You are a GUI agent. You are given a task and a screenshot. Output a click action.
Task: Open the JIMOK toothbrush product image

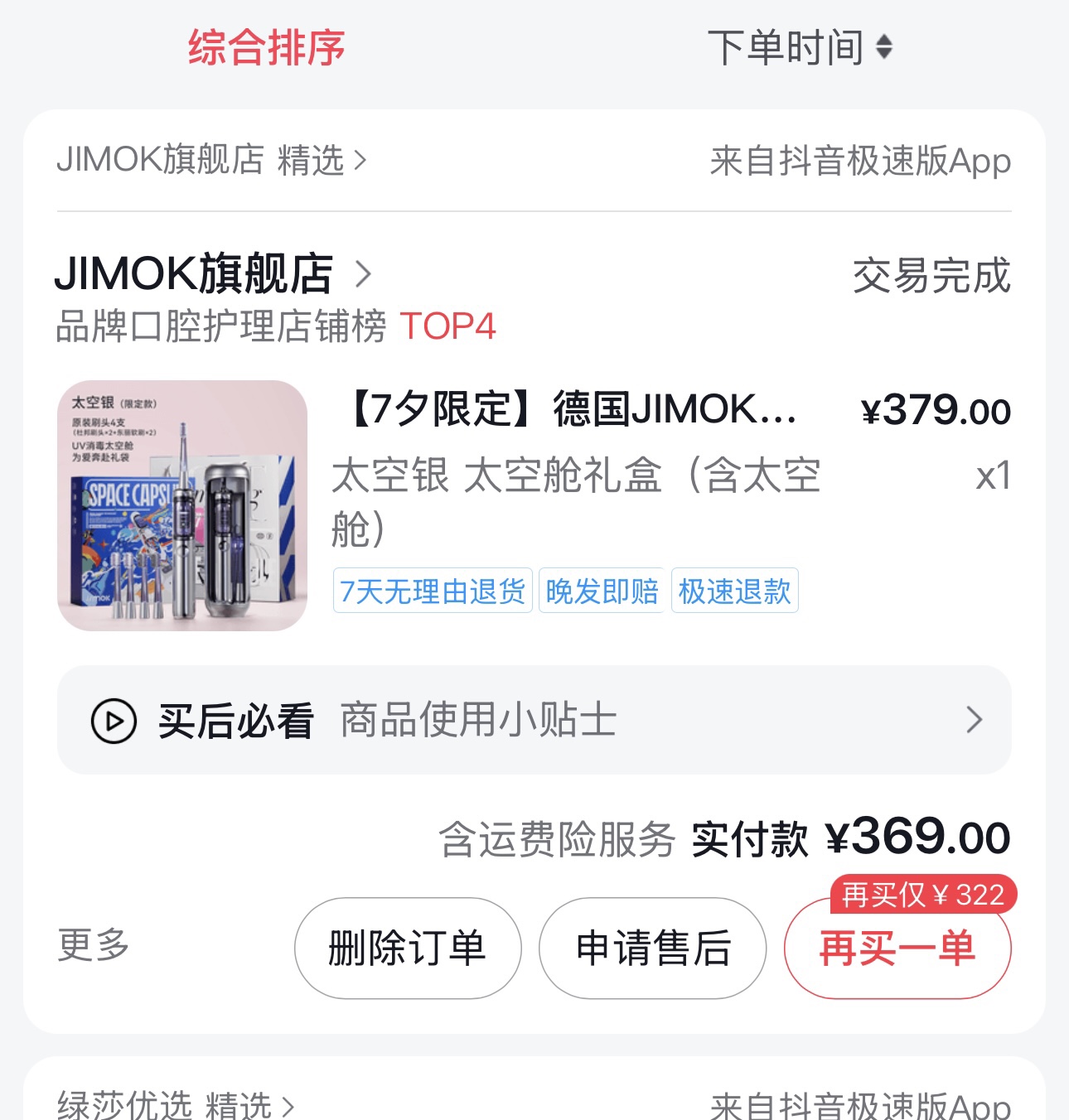coord(182,505)
